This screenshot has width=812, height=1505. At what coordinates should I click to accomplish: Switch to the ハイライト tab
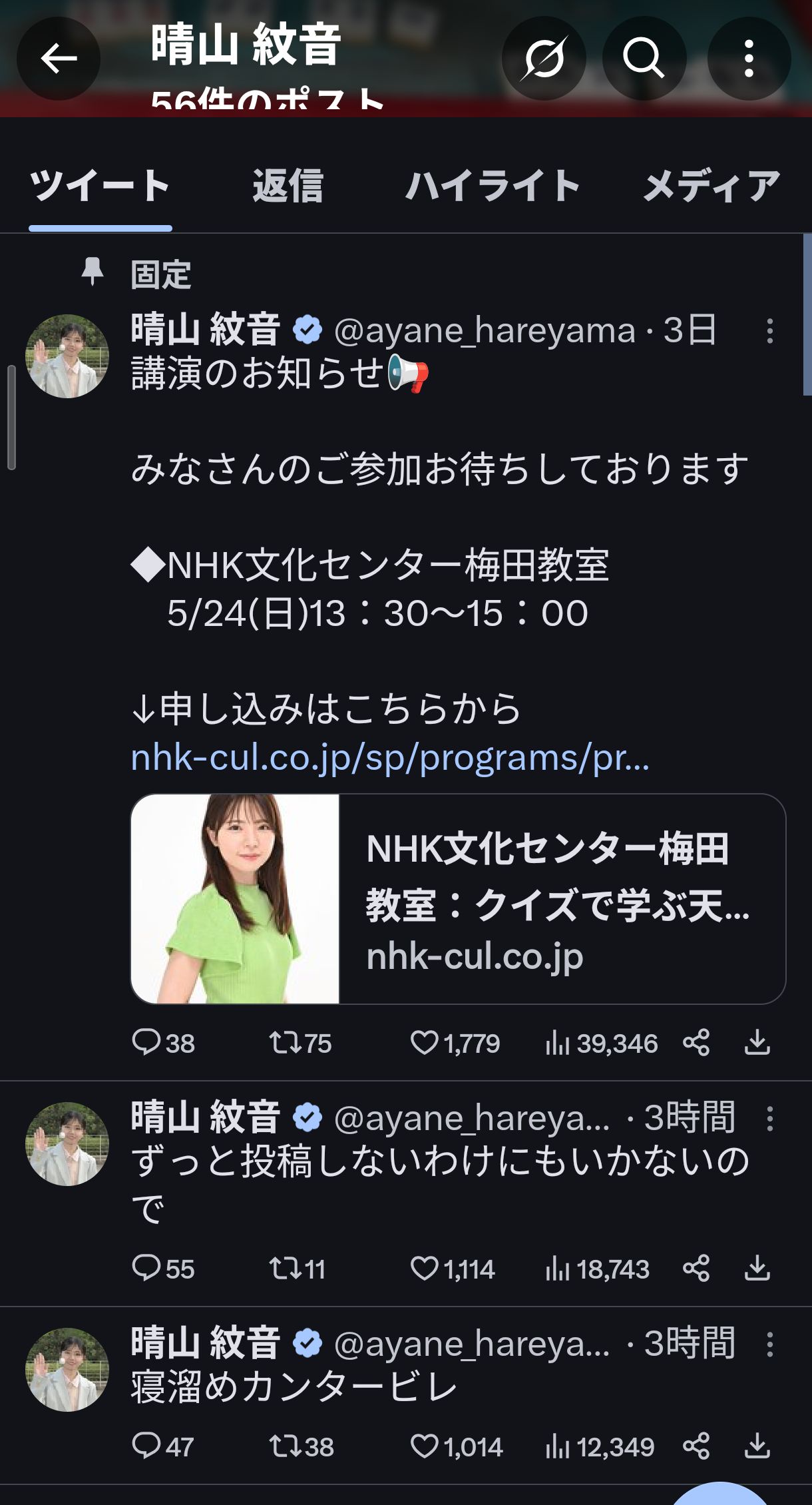coord(493,186)
